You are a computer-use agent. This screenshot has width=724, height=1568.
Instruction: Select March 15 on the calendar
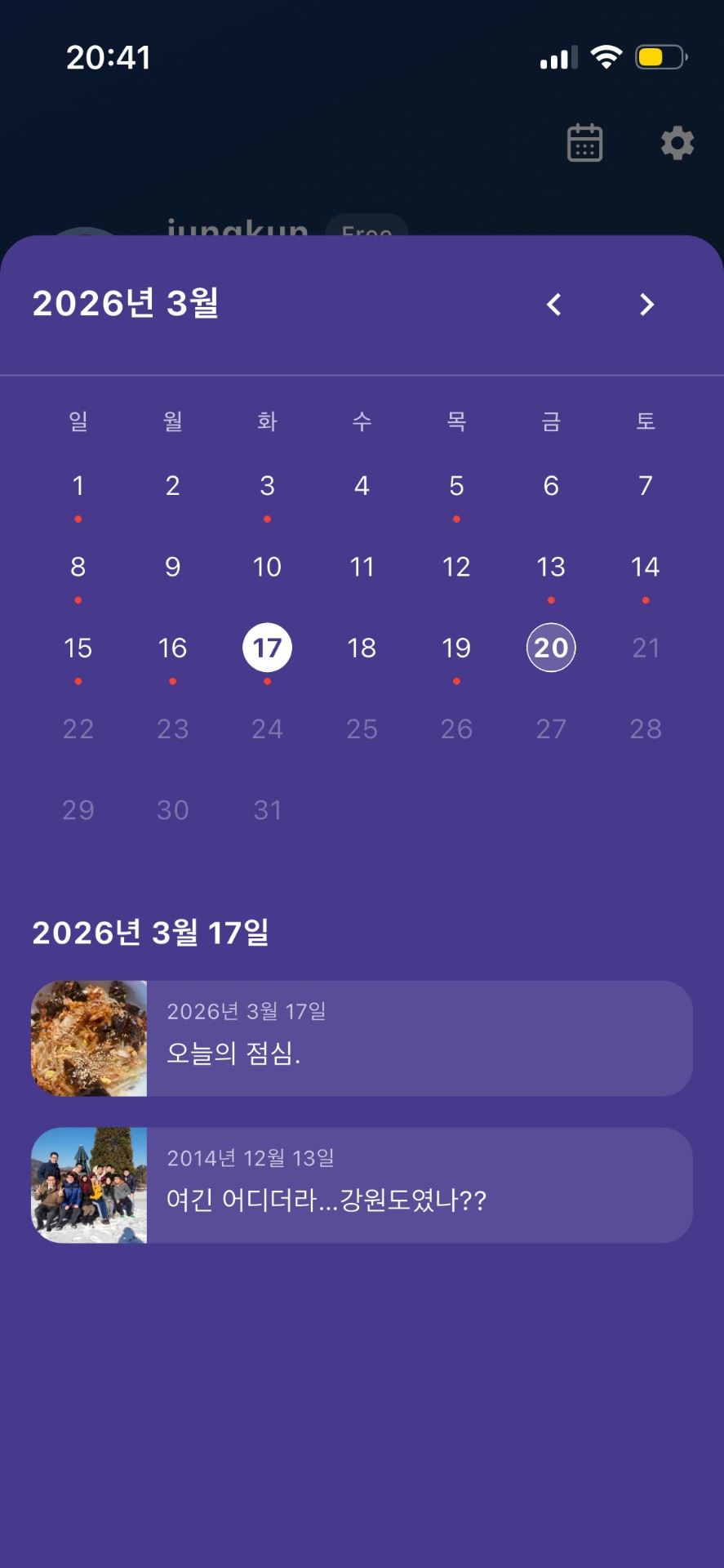[x=78, y=648]
